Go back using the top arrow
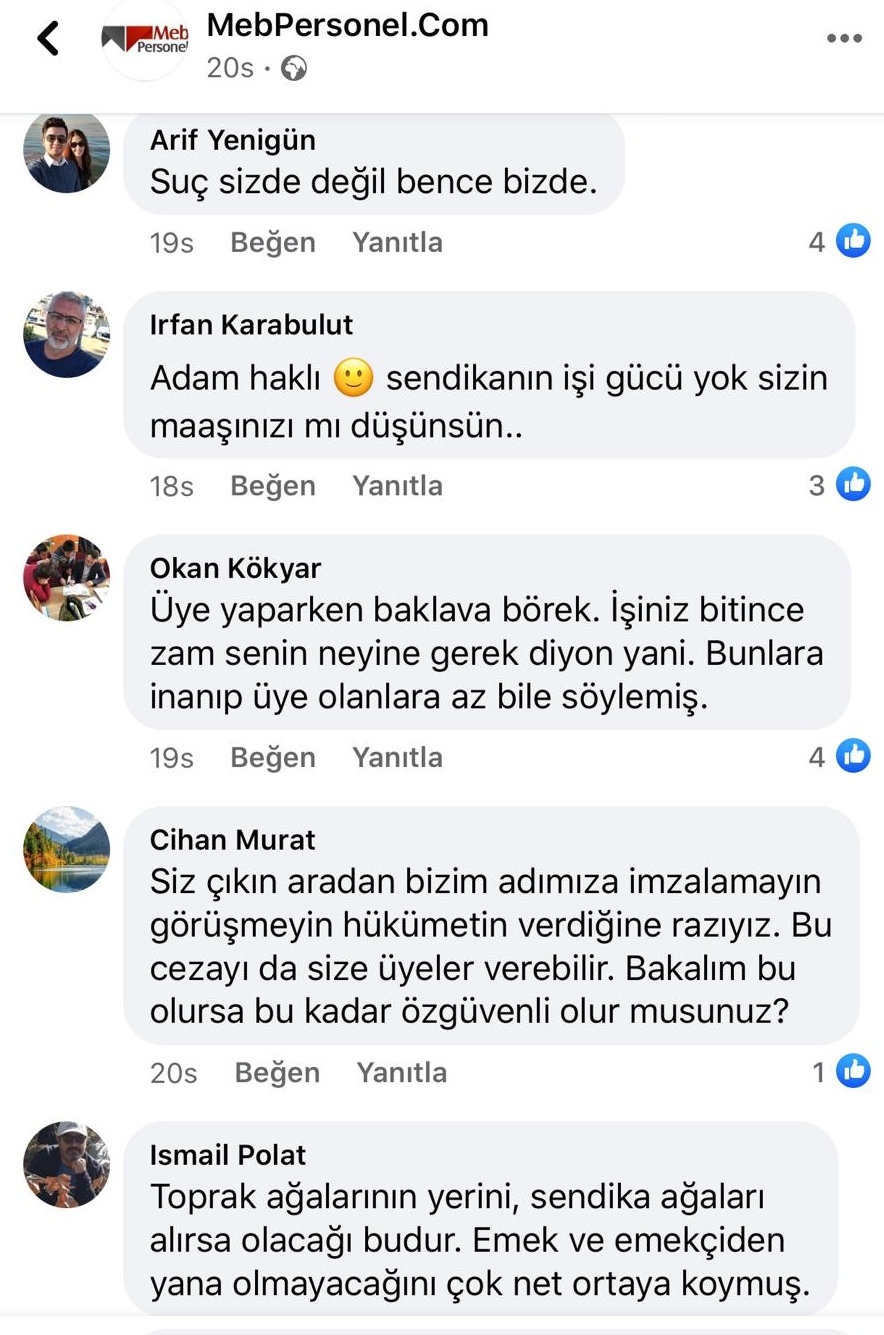The image size is (884, 1335). click(x=47, y=39)
